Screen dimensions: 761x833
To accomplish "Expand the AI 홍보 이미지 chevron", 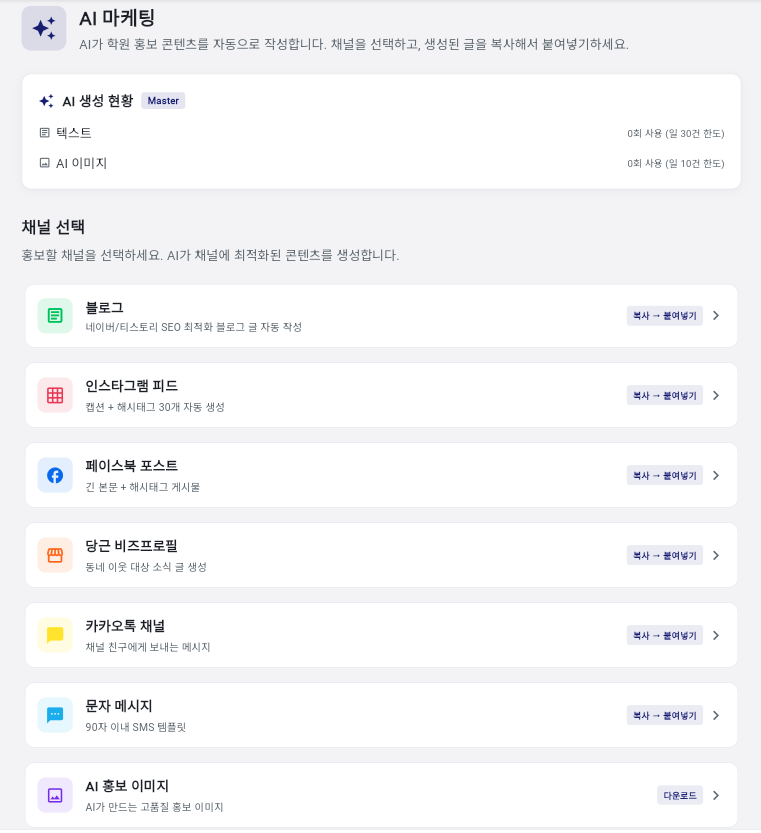I will tap(716, 794).
